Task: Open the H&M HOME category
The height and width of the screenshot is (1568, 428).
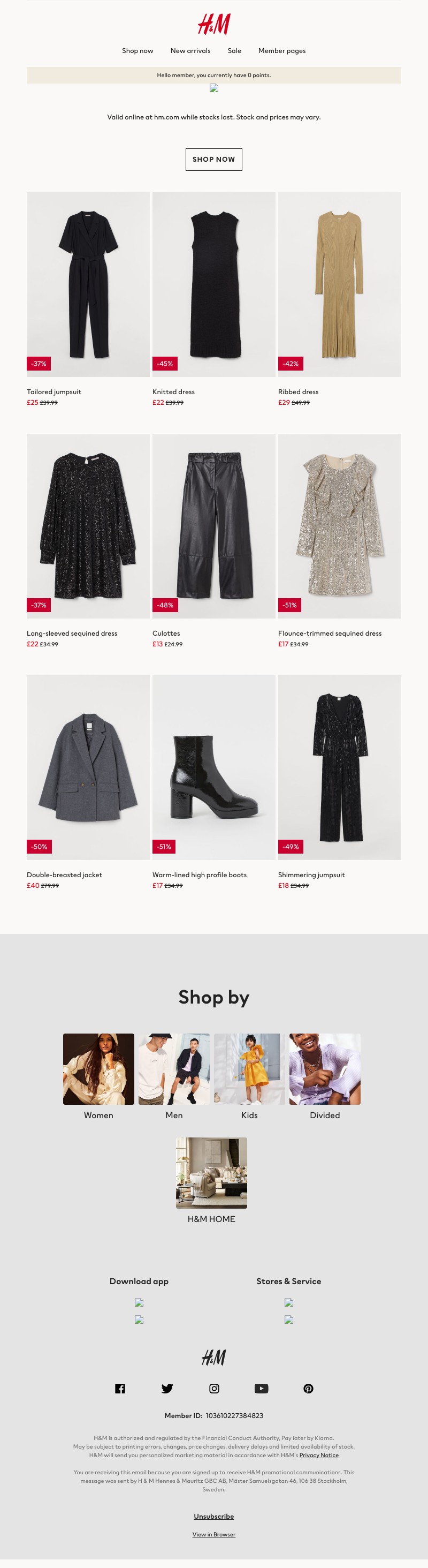Action: point(211,1173)
